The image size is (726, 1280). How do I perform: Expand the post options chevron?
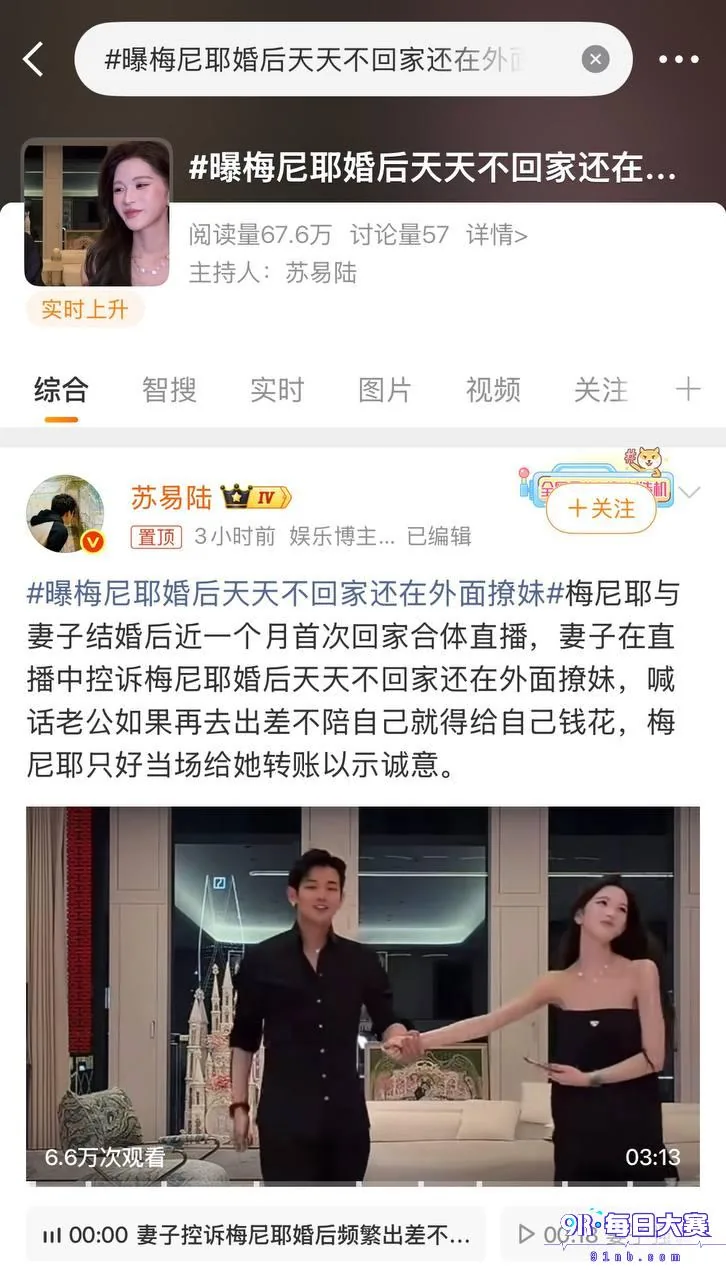click(x=691, y=492)
